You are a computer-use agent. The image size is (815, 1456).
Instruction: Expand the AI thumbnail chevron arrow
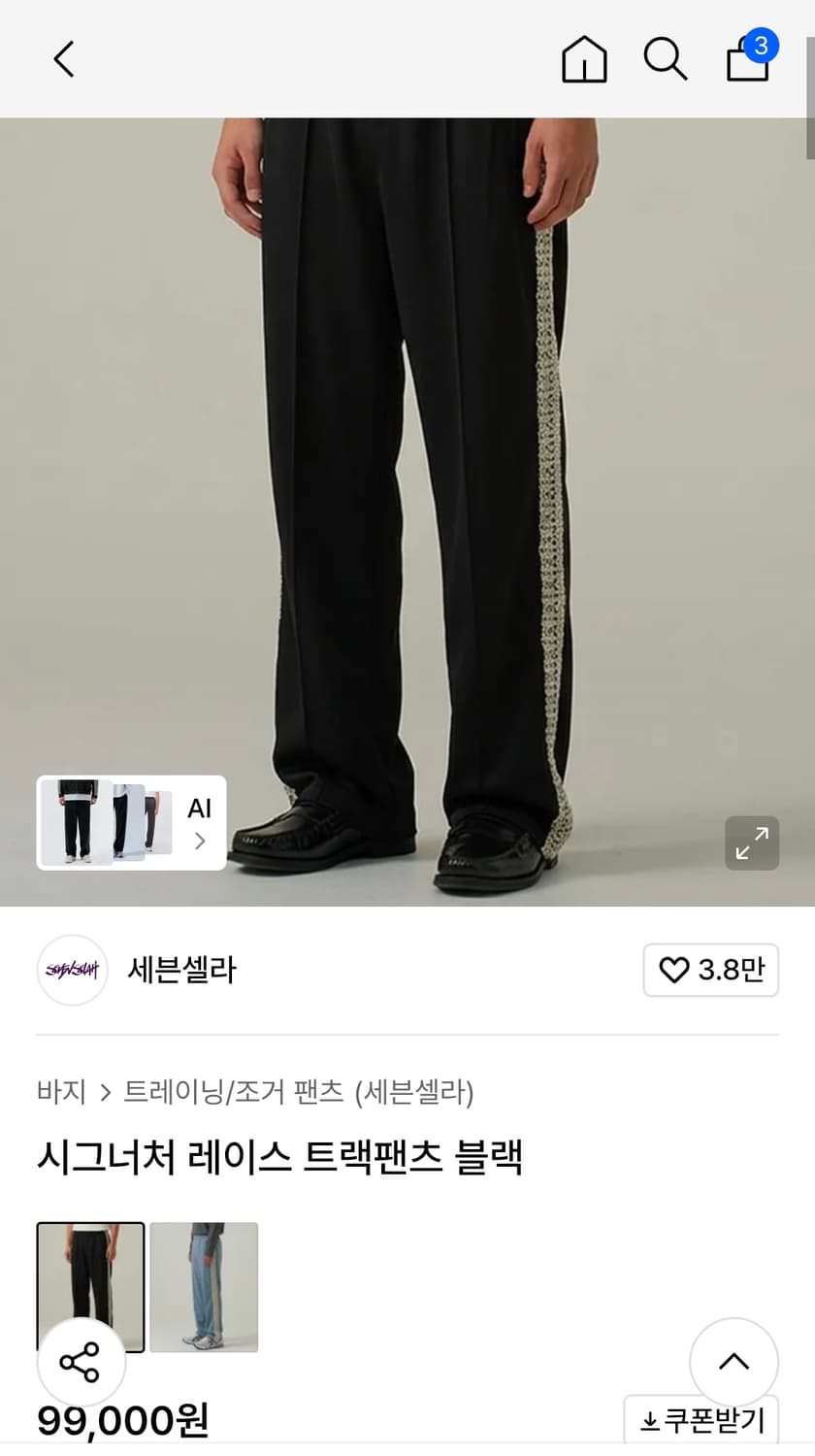coord(200,841)
